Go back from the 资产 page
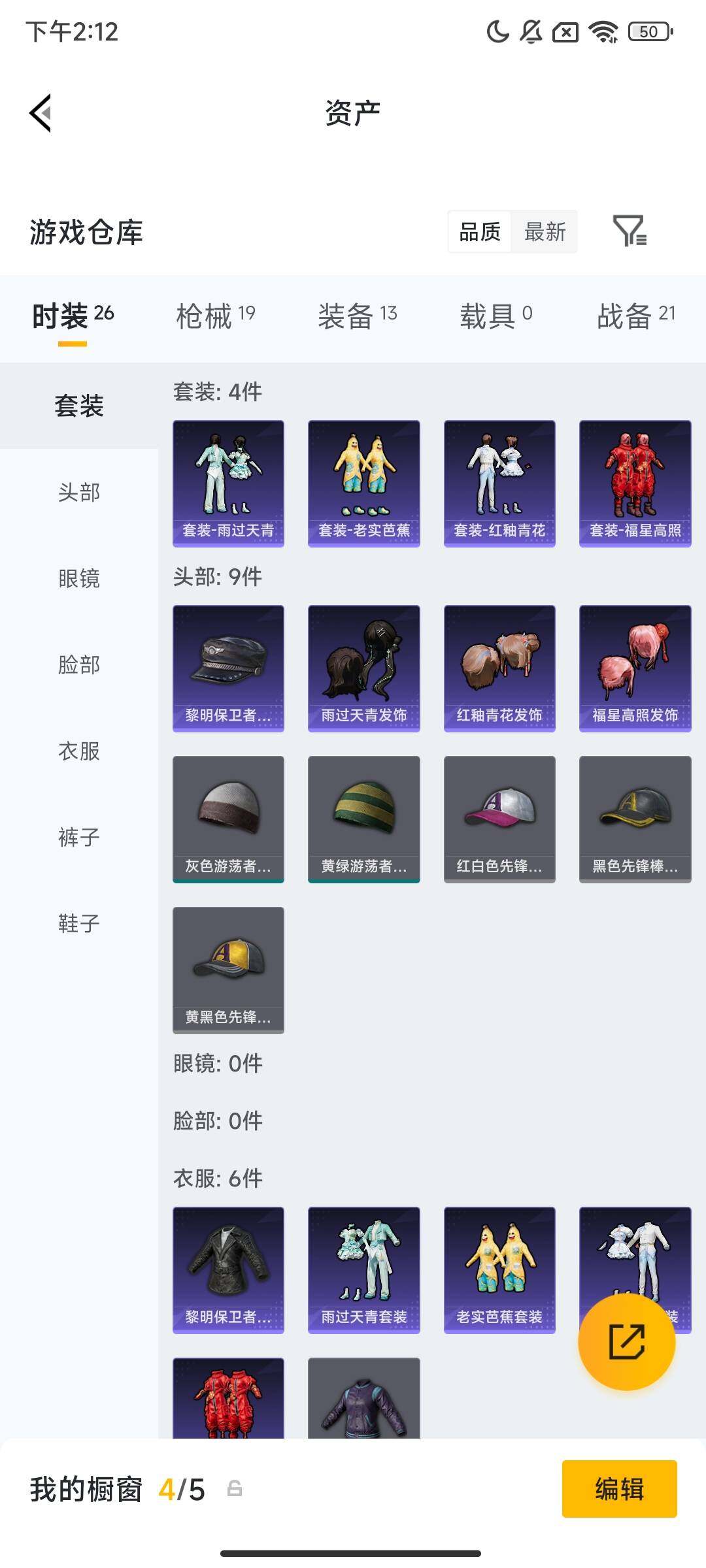The image size is (706, 1568). click(x=41, y=113)
